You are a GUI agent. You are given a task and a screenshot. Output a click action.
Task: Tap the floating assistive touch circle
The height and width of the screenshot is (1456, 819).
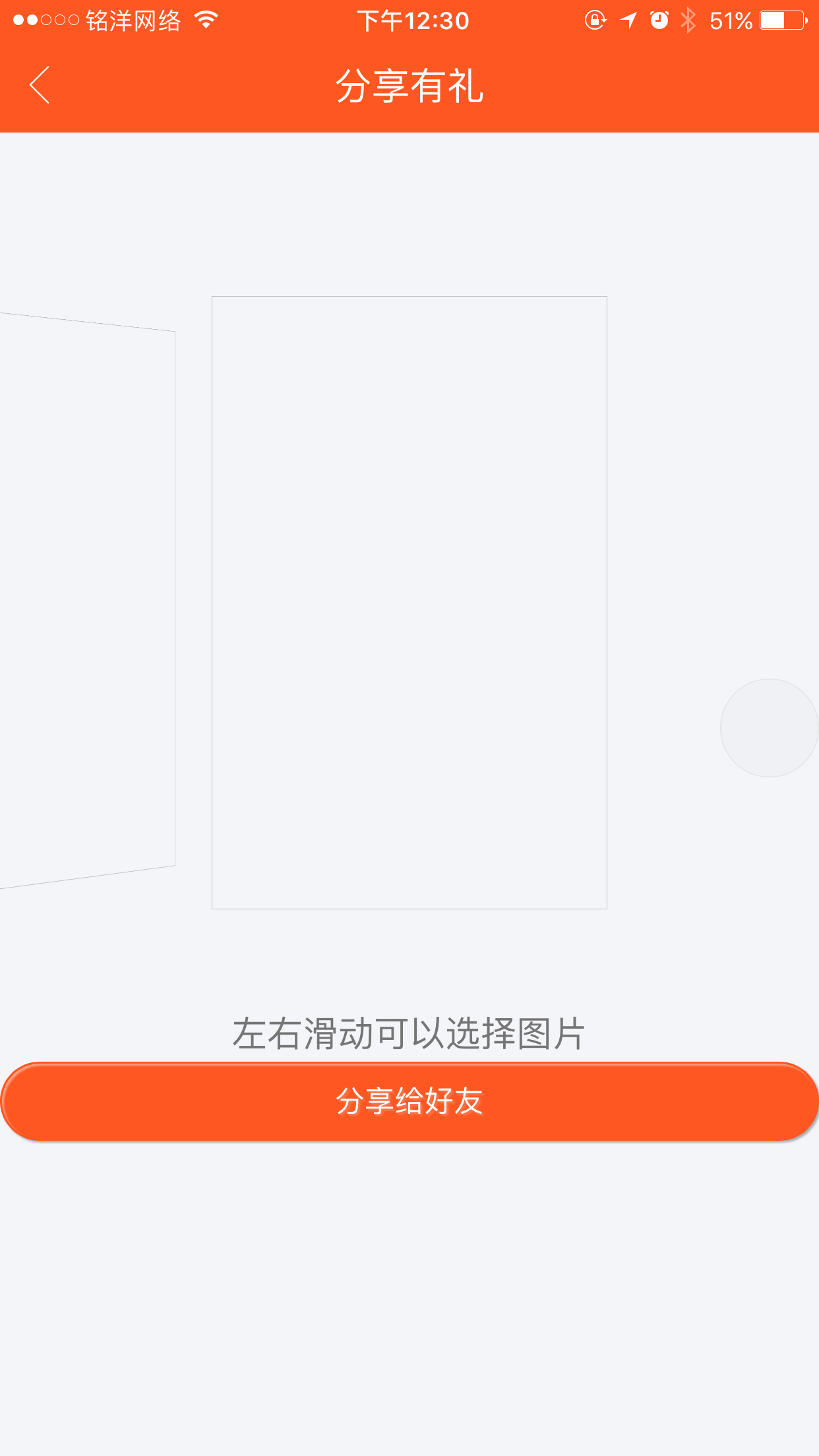[x=769, y=728]
